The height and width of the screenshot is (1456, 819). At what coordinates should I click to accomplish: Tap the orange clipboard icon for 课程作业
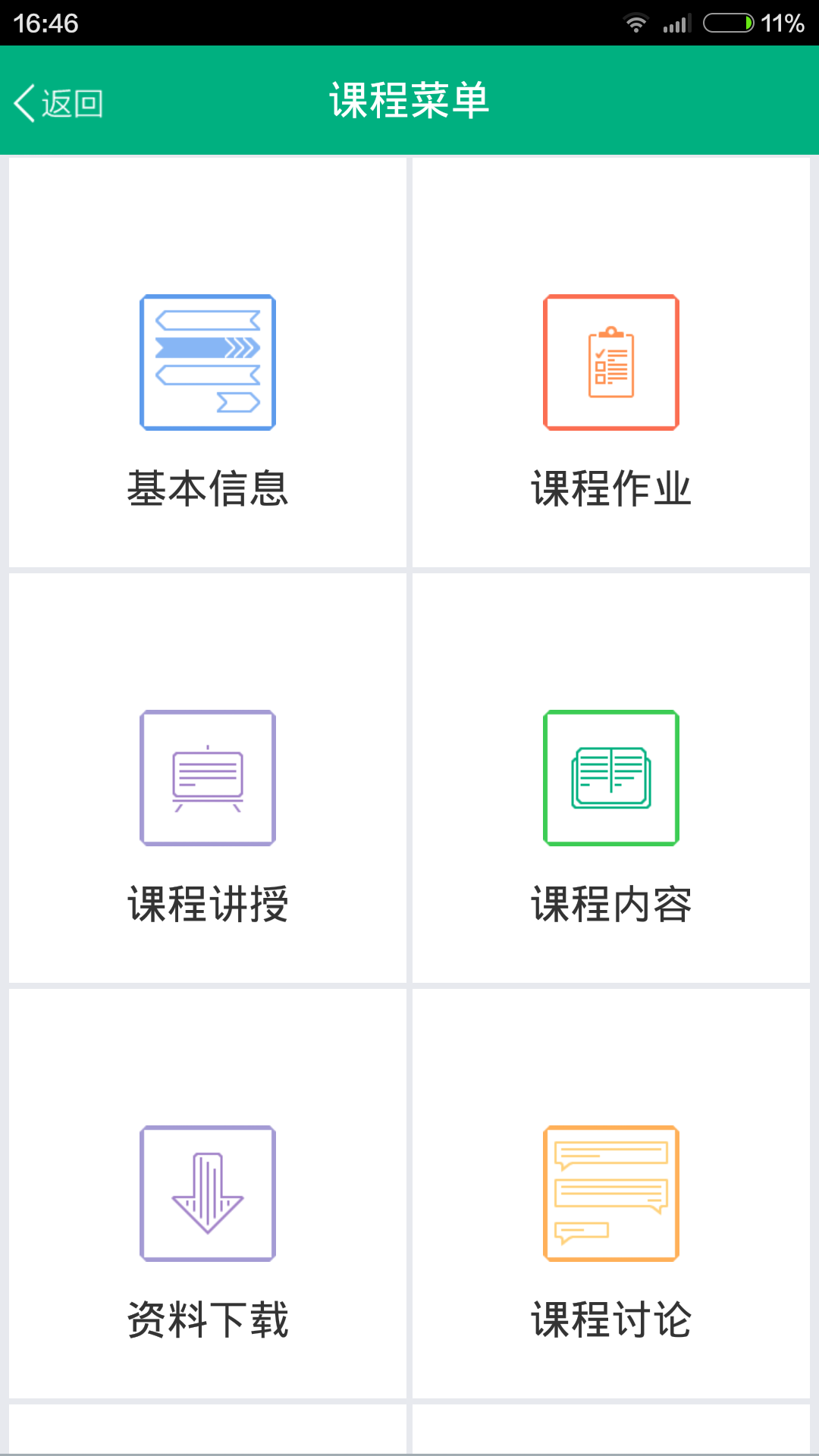[x=610, y=362]
